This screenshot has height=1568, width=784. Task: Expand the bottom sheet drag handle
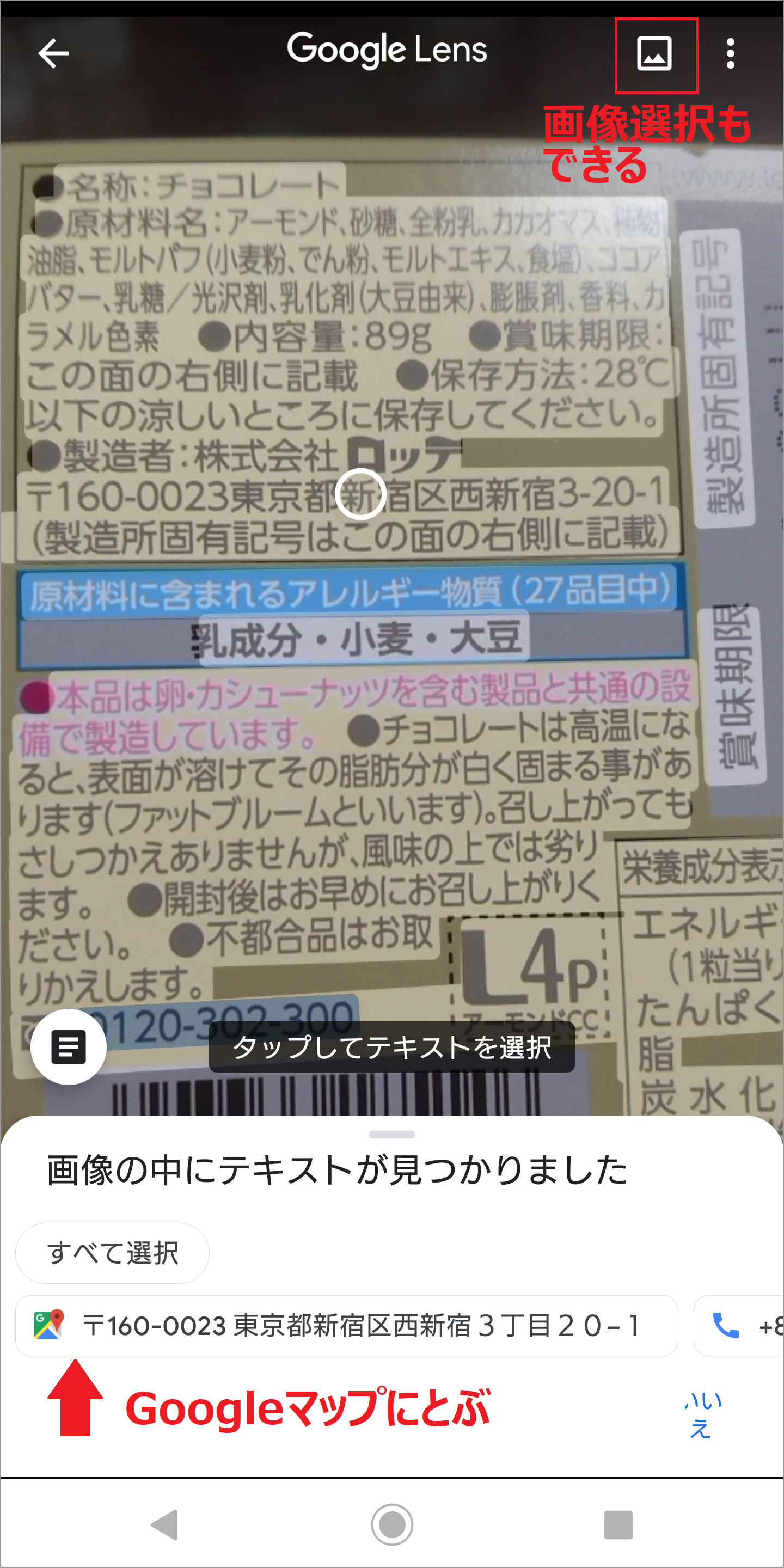coord(391,1135)
